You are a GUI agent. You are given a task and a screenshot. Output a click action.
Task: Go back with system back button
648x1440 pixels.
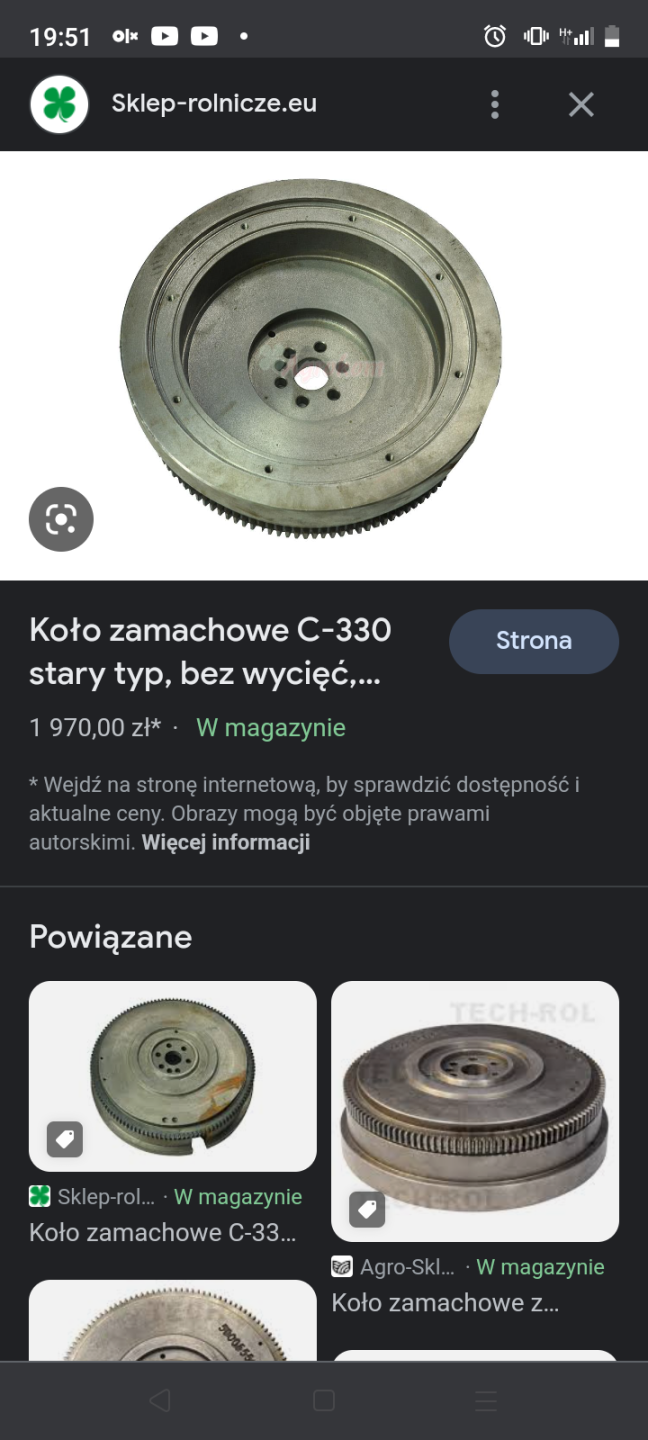click(x=159, y=1400)
